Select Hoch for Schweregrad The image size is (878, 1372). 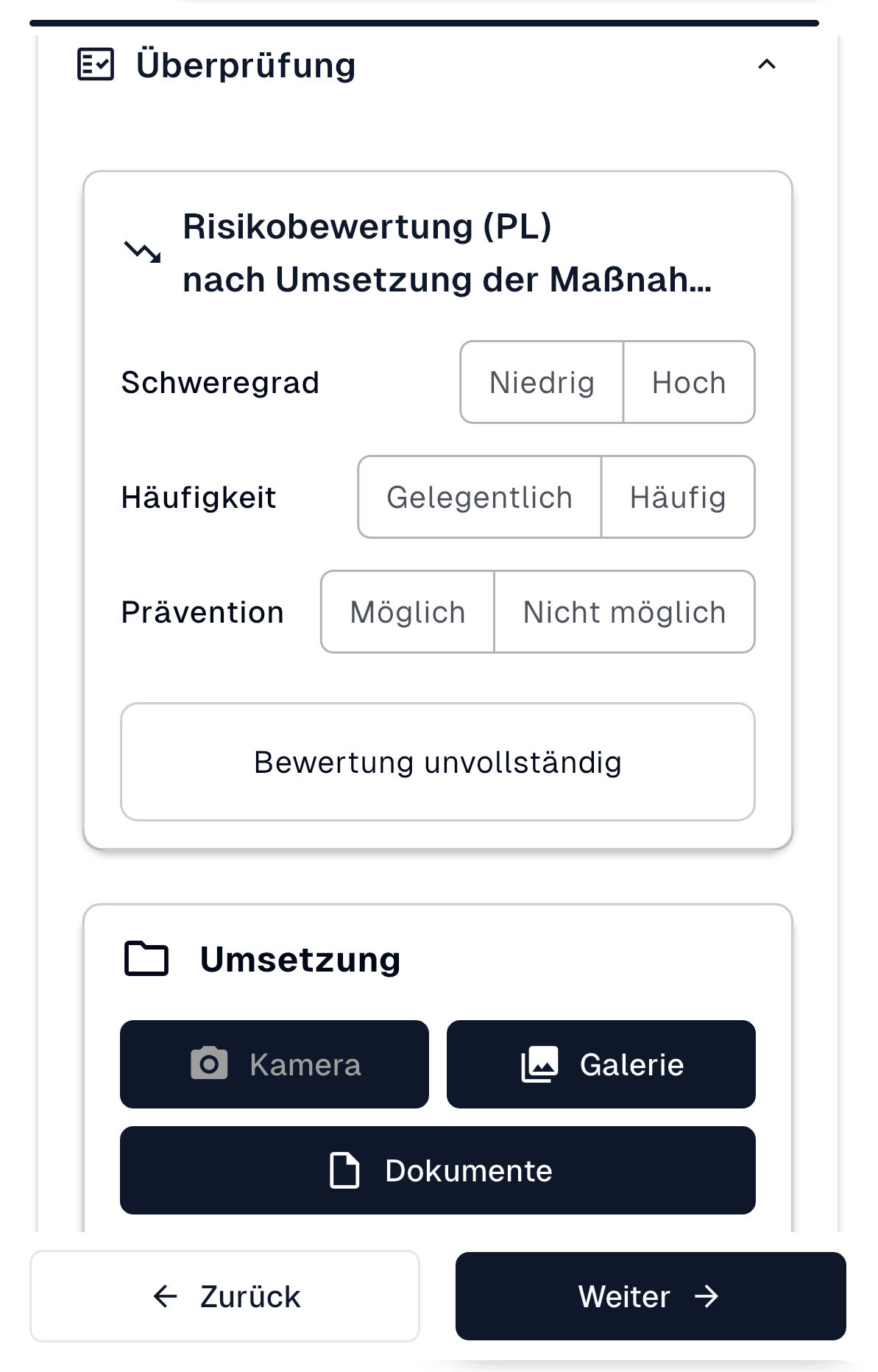[688, 382]
